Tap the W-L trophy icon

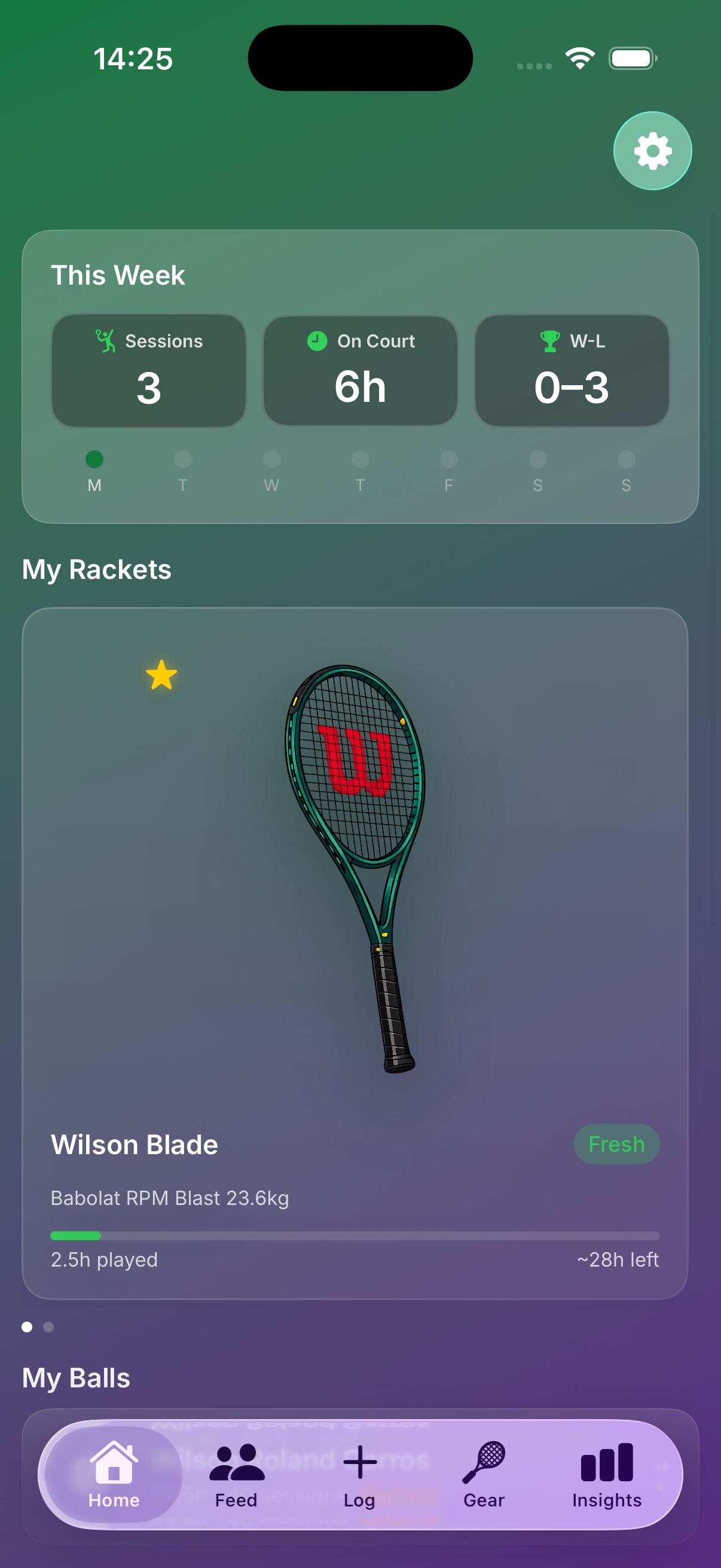click(x=549, y=341)
